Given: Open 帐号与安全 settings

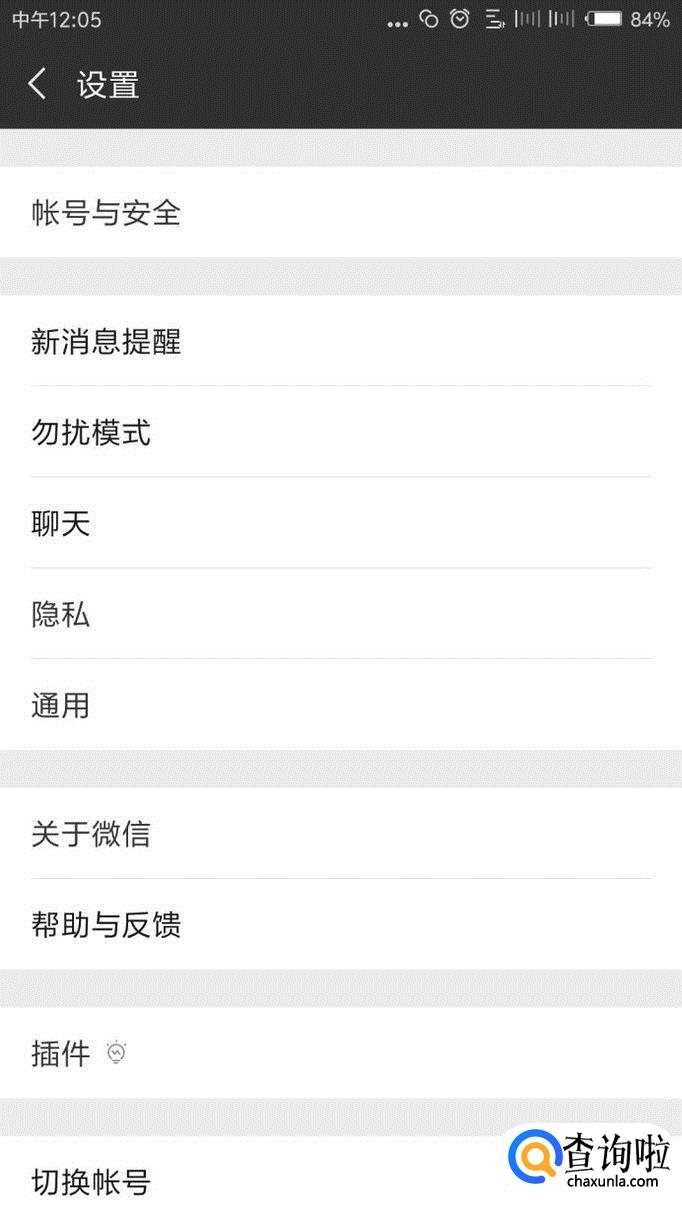Looking at the screenshot, I should pyautogui.click(x=341, y=212).
